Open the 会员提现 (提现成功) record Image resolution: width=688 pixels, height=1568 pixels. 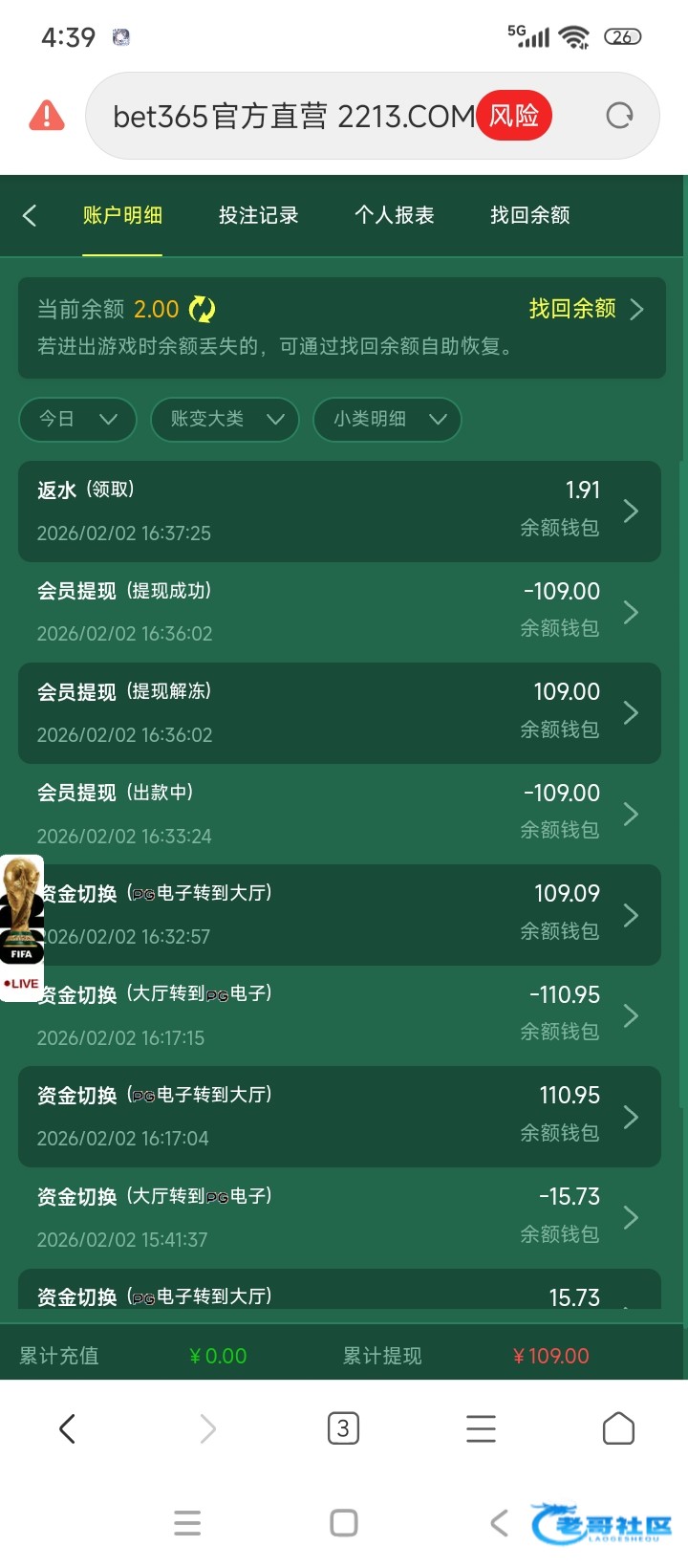click(339, 612)
